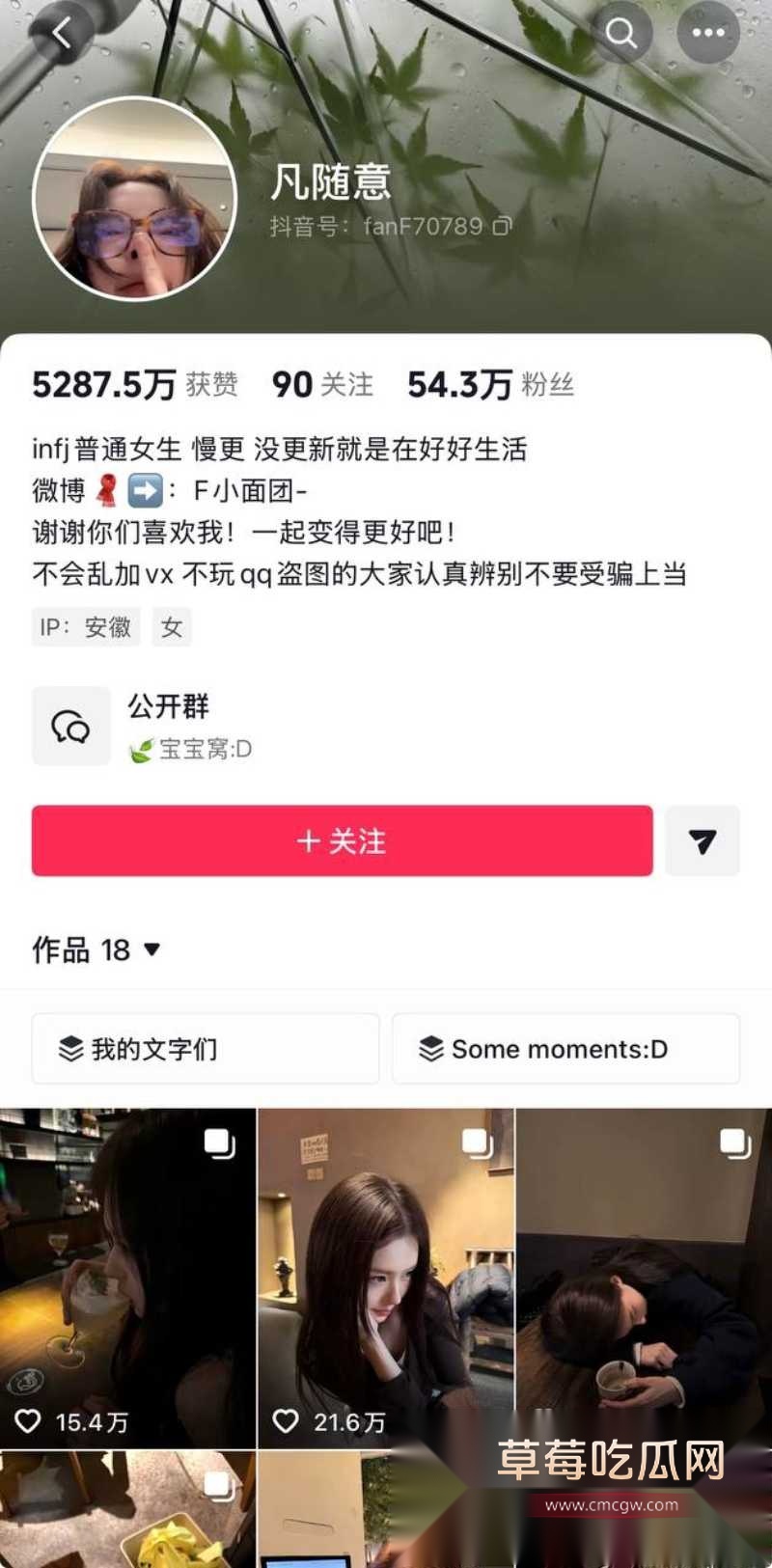Screen dimensions: 772x1568
Task: Copy the Douyin ID fanF70789
Action: pos(502,227)
